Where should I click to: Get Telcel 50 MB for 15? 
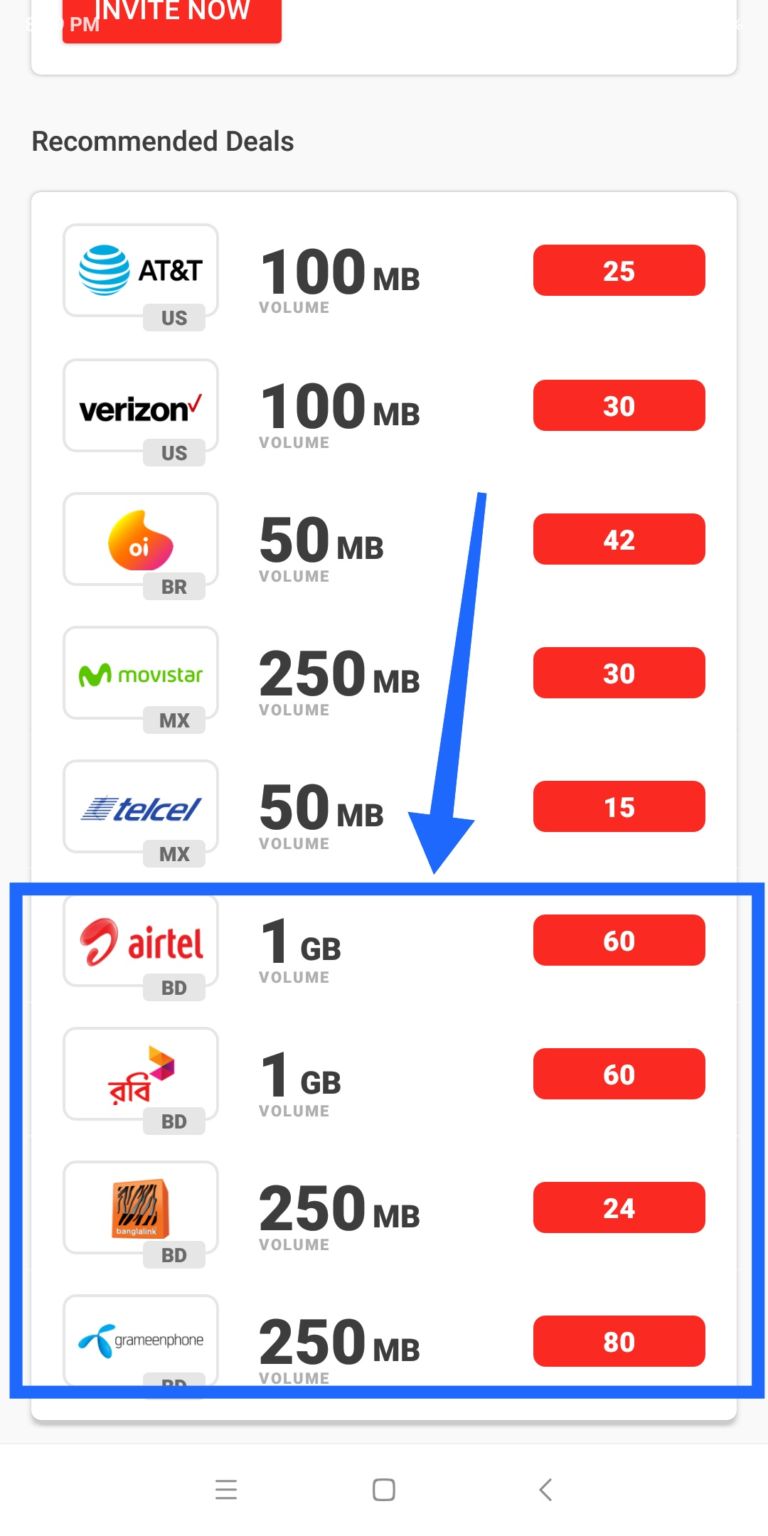click(x=618, y=807)
